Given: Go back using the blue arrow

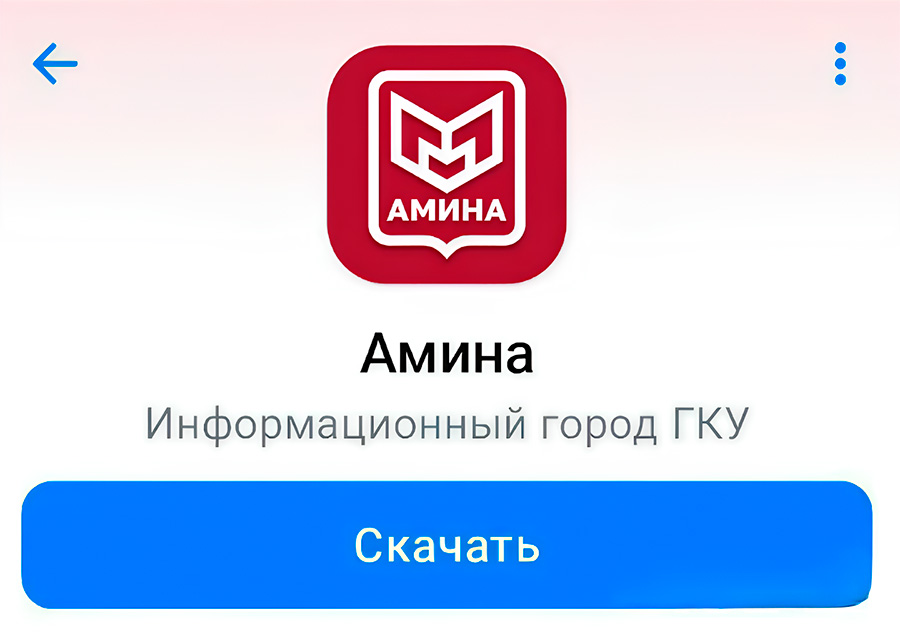Looking at the screenshot, I should point(55,64).
